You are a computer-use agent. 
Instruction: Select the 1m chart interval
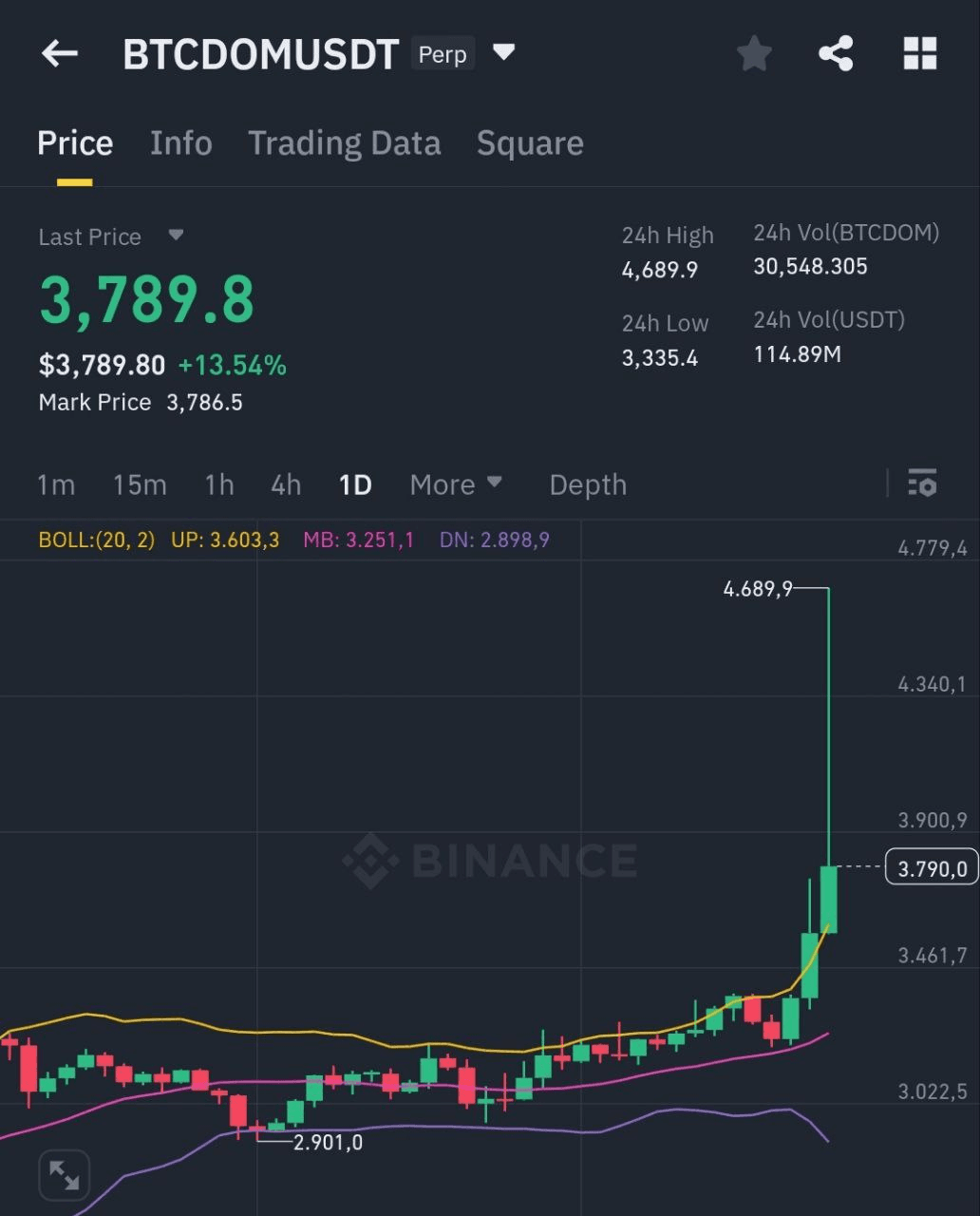56,484
